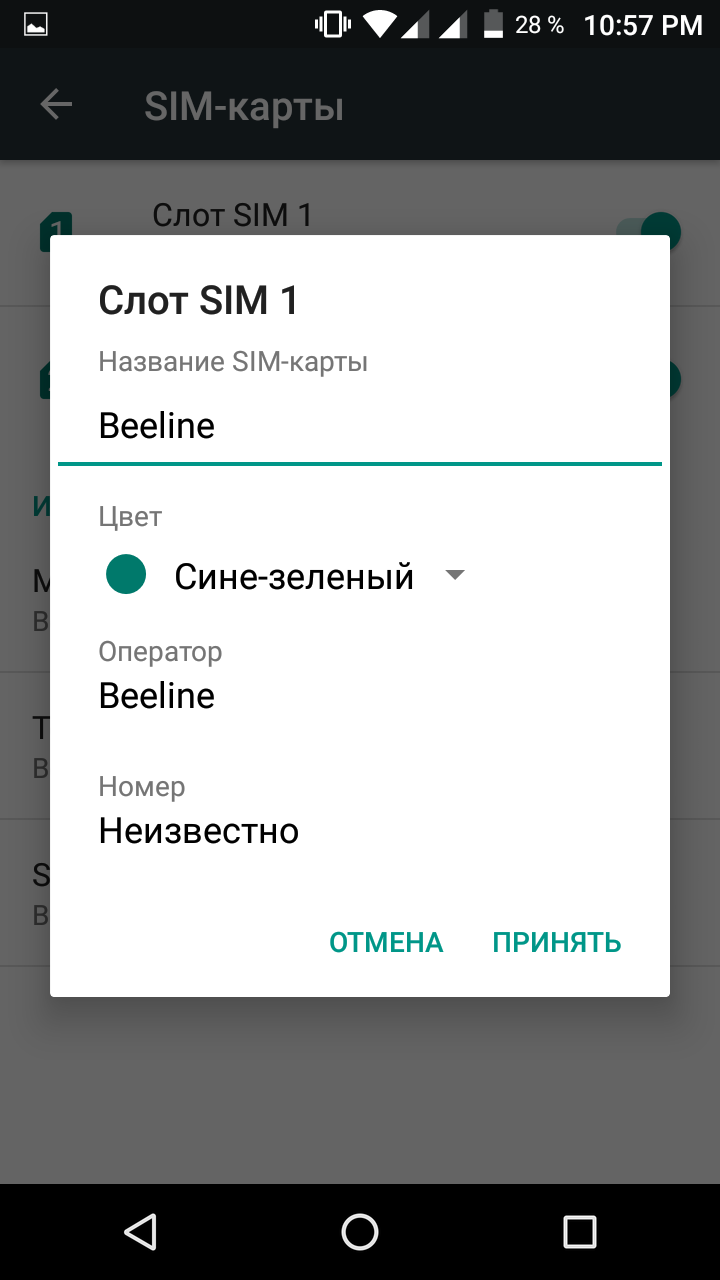The image size is (720, 1280).
Task: Tap the system home button
Action: tap(360, 1231)
